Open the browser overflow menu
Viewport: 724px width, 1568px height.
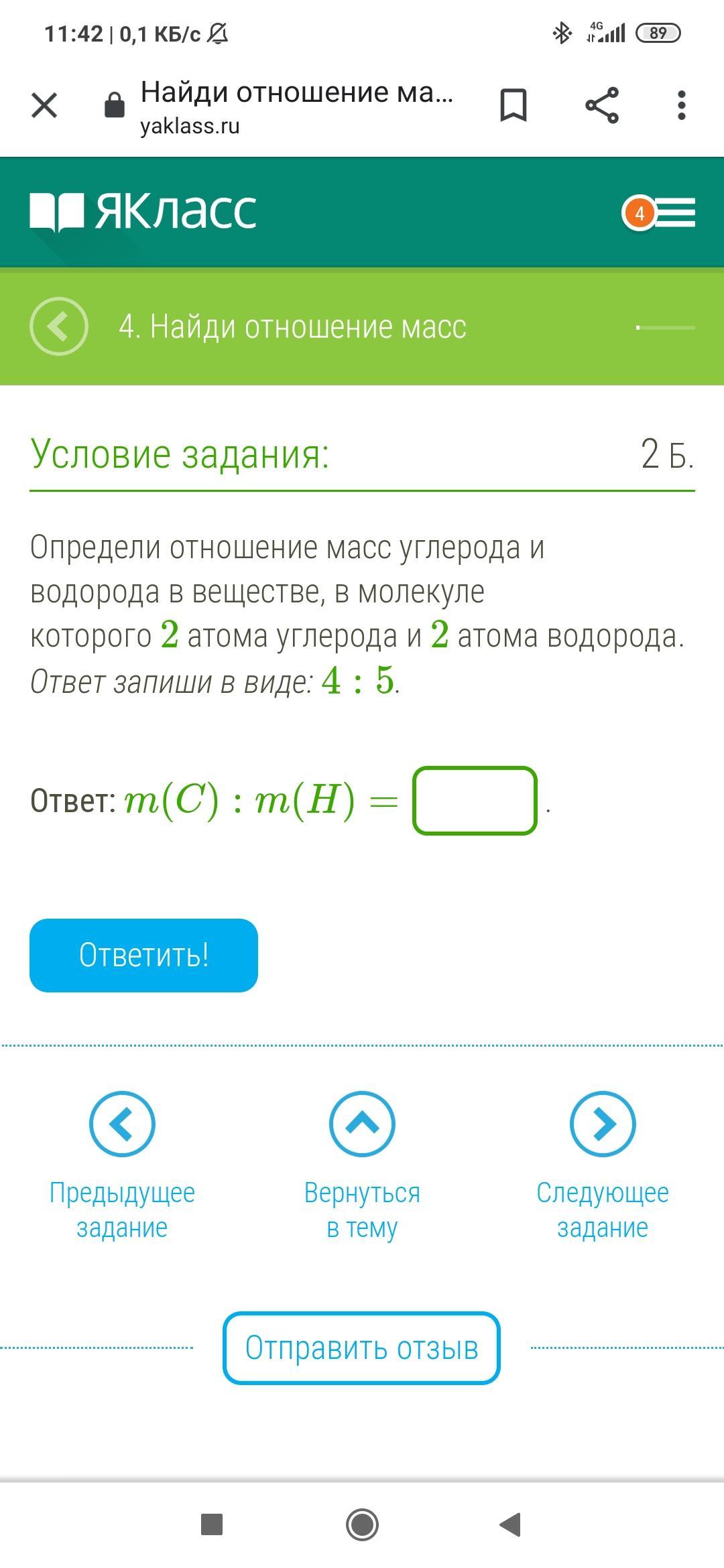point(681,105)
